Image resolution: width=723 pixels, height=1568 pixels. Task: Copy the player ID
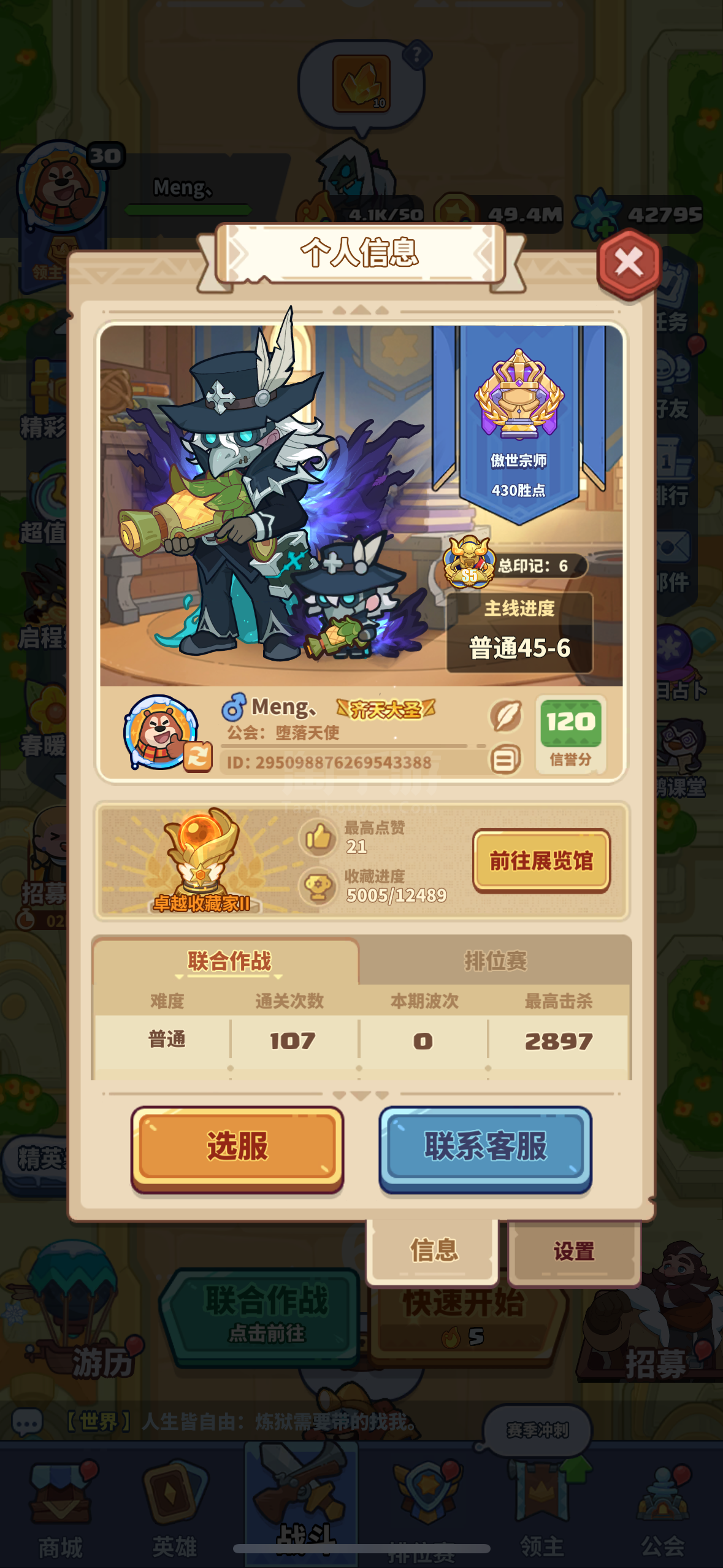click(505, 761)
